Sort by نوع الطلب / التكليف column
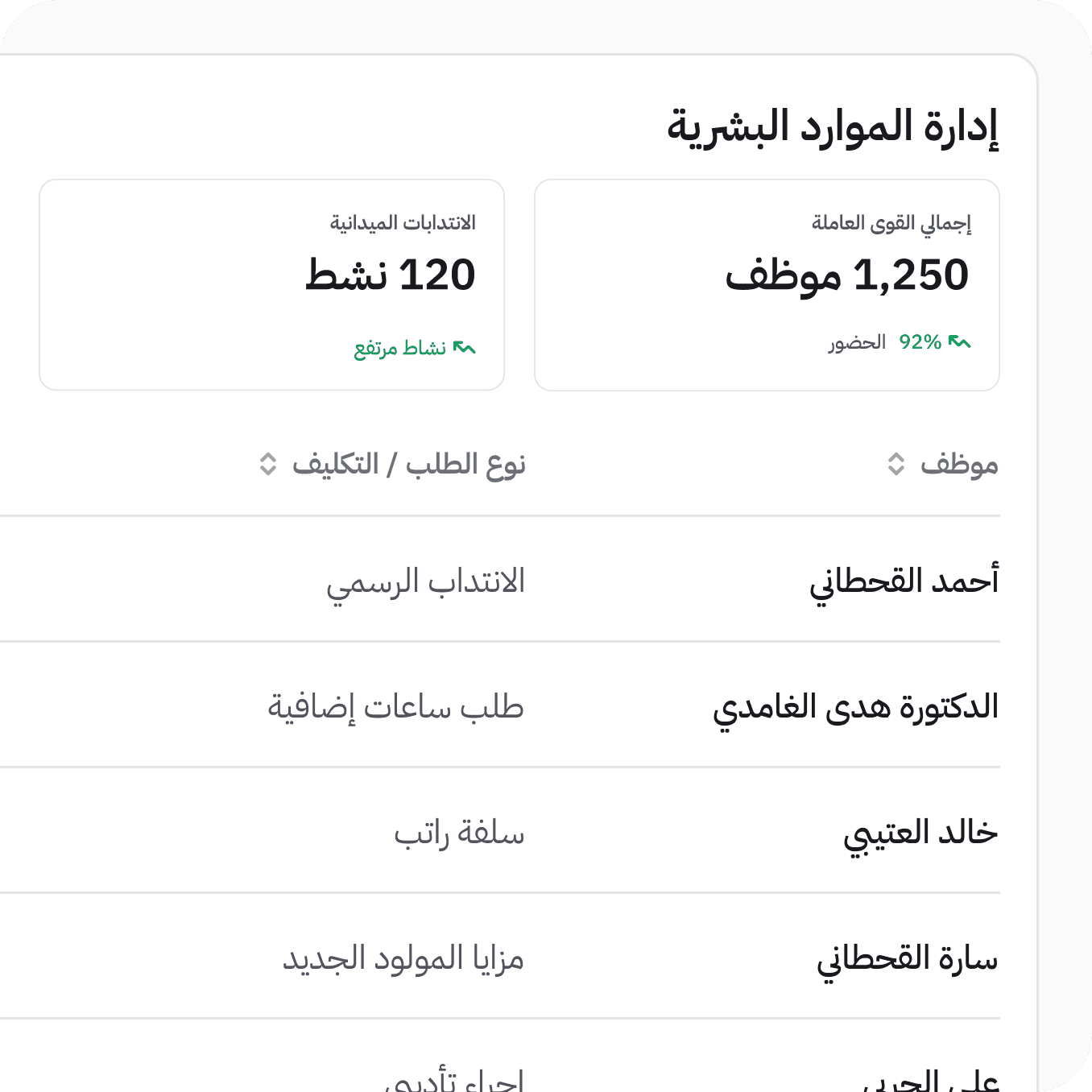The image size is (1092, 1092). [x=392, y=464]
